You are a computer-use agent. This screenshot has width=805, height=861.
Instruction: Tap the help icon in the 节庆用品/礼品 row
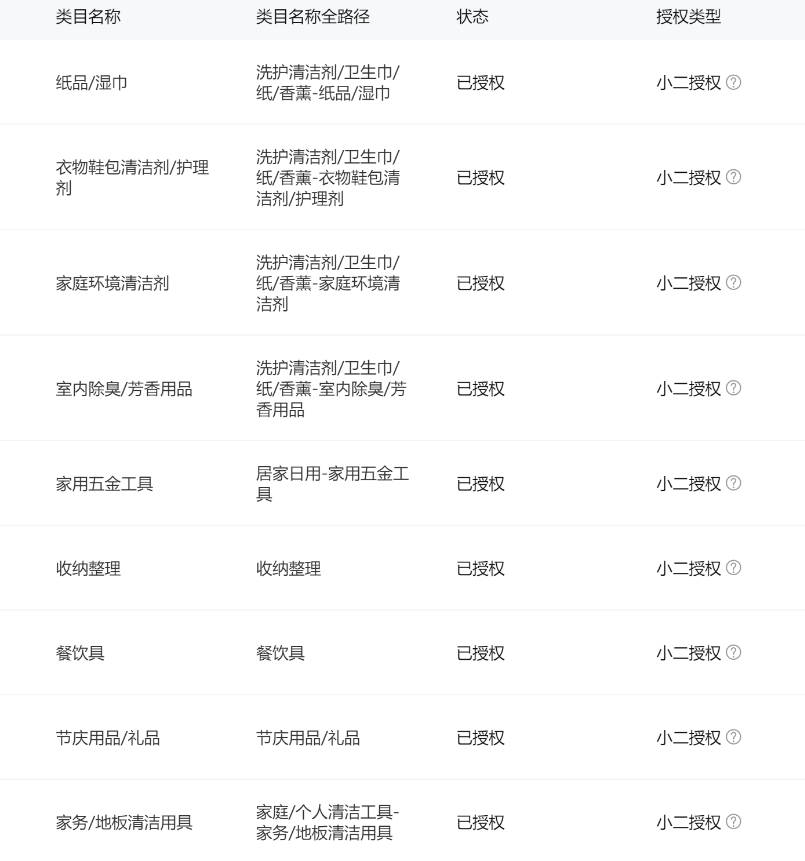pyautogui.click(x=734, y=737)
